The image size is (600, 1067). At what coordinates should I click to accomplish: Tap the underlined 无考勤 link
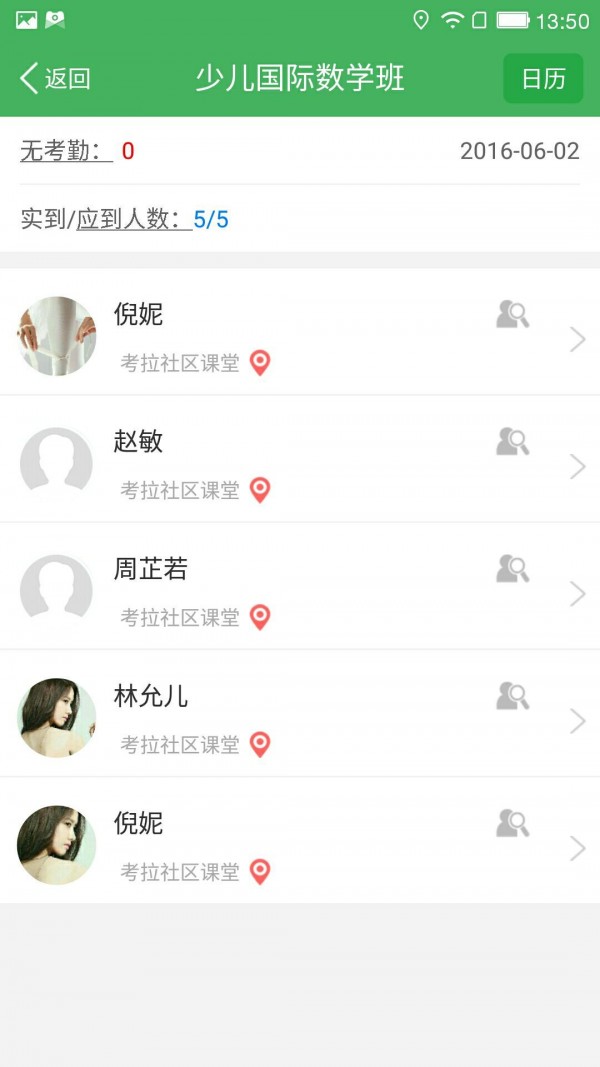[66, 151]
